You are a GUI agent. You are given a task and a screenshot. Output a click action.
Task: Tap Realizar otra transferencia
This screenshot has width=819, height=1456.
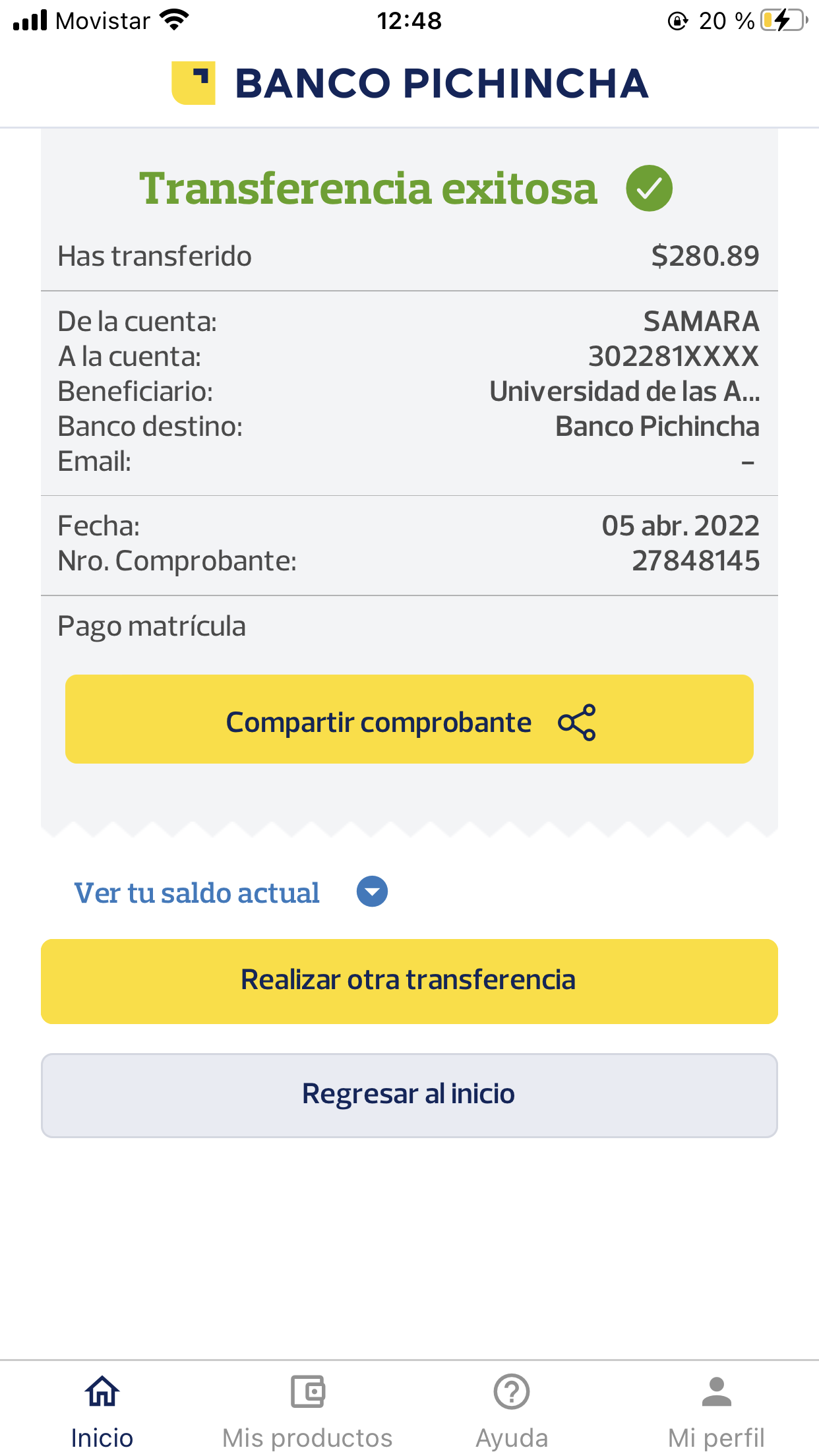[x=409, y=981]
